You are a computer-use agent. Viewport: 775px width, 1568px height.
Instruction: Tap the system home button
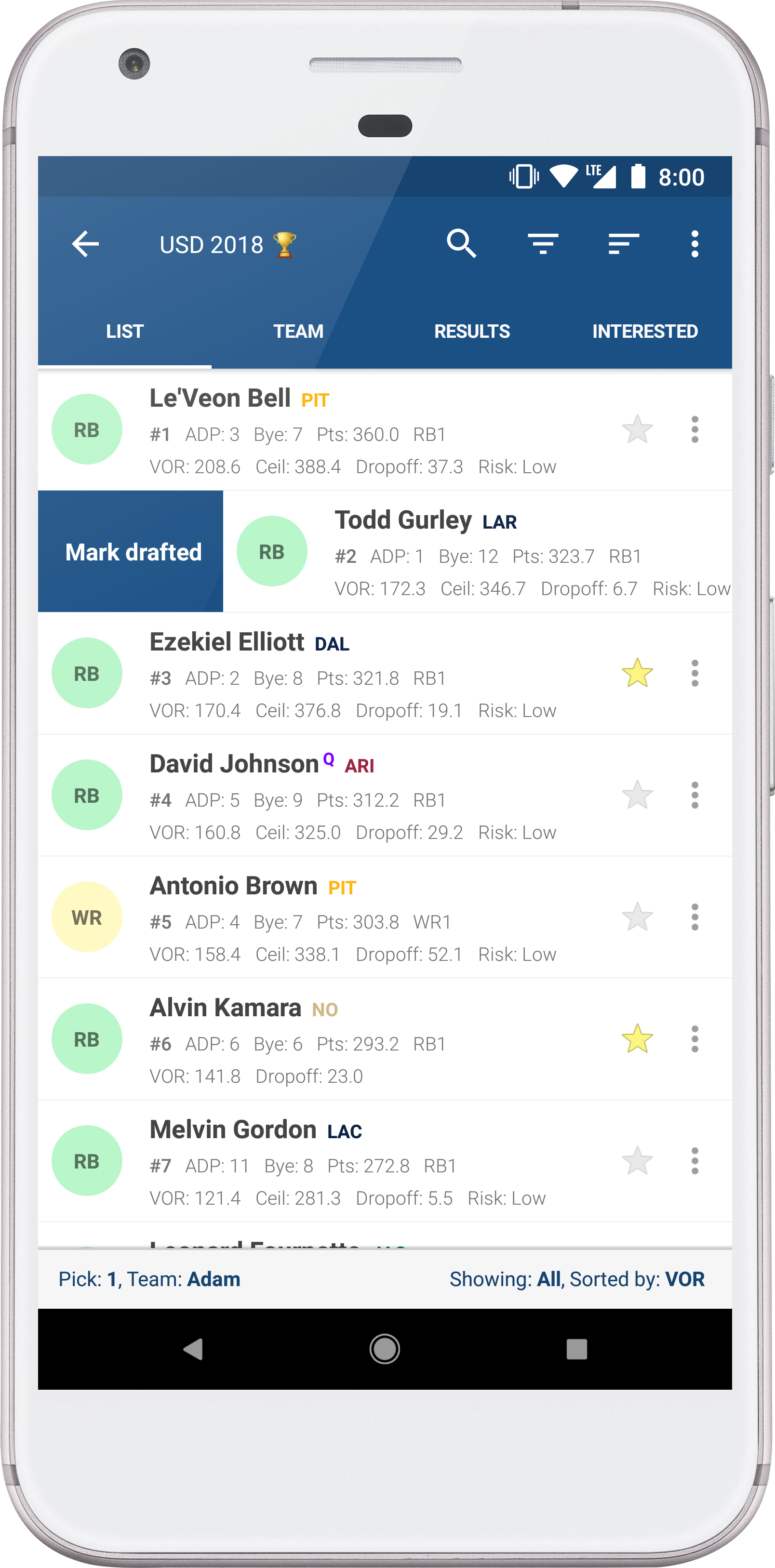pyautogui.click(x=385, y=1349)
